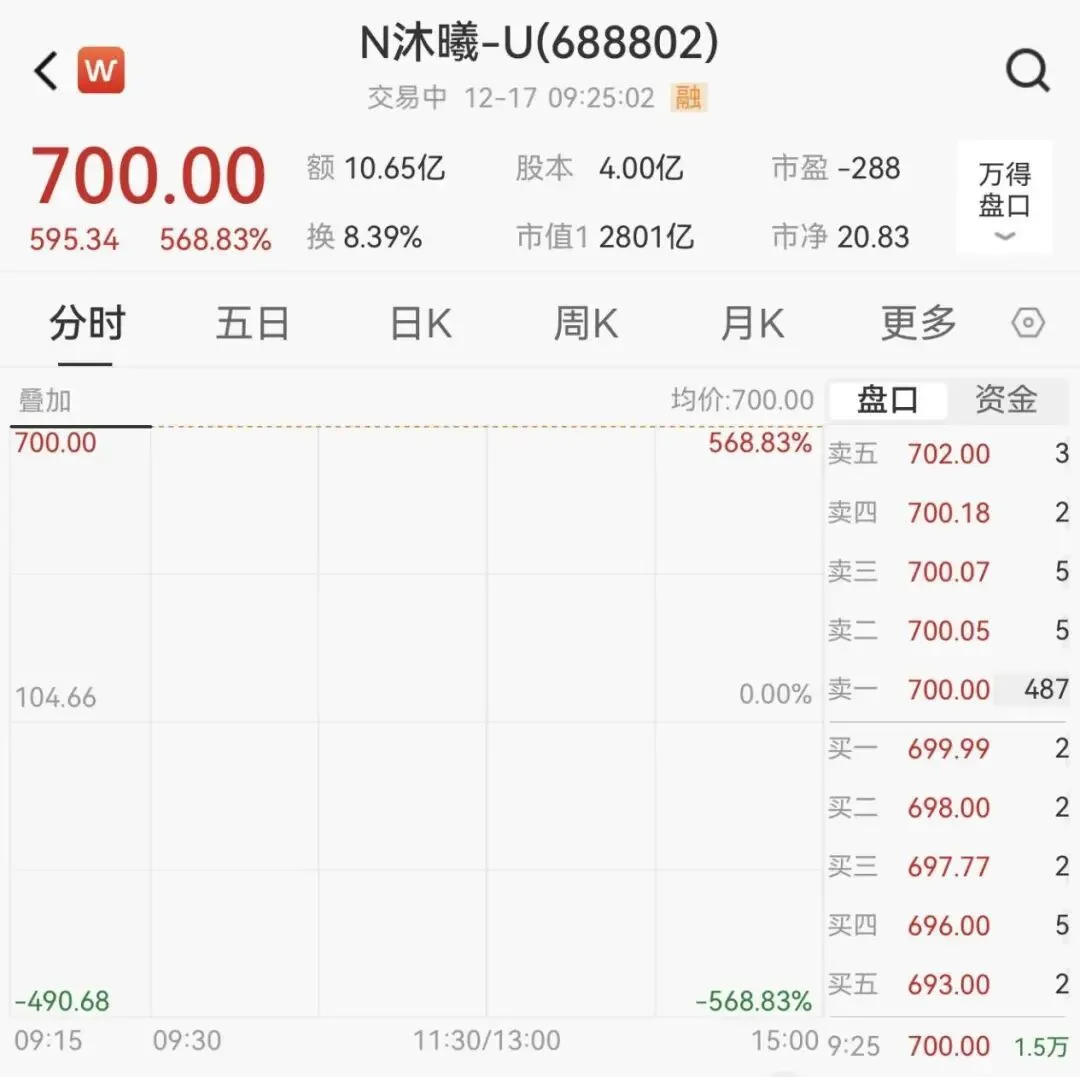
Task: Tap the red W badge icon
Action: pyautogui.click(x=101, y=72)
